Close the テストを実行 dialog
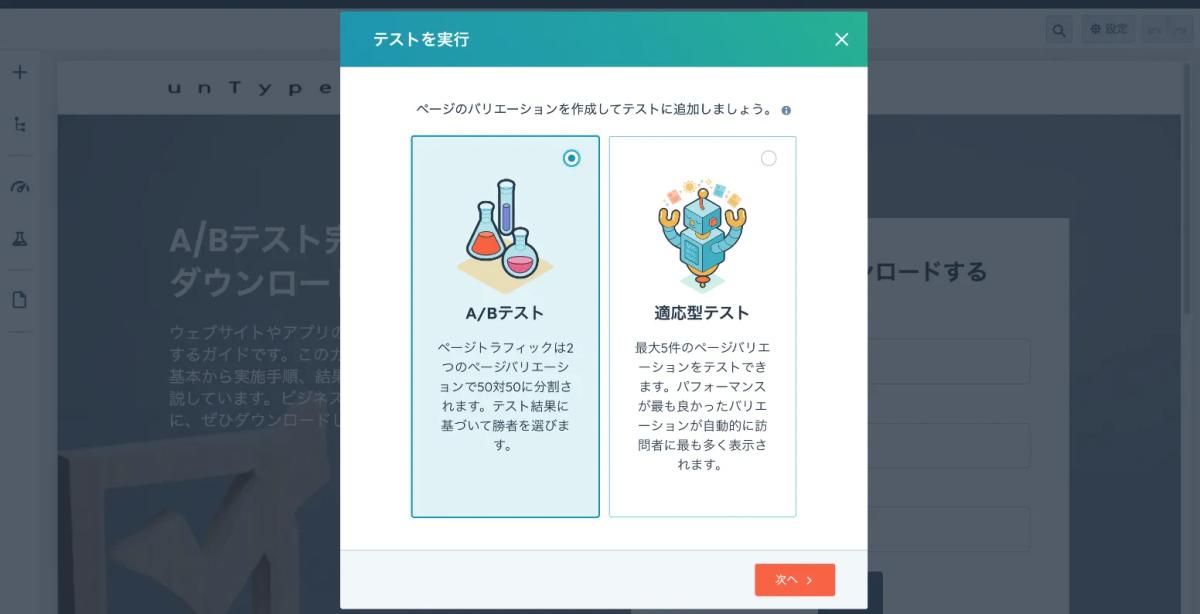 (841, 40)
